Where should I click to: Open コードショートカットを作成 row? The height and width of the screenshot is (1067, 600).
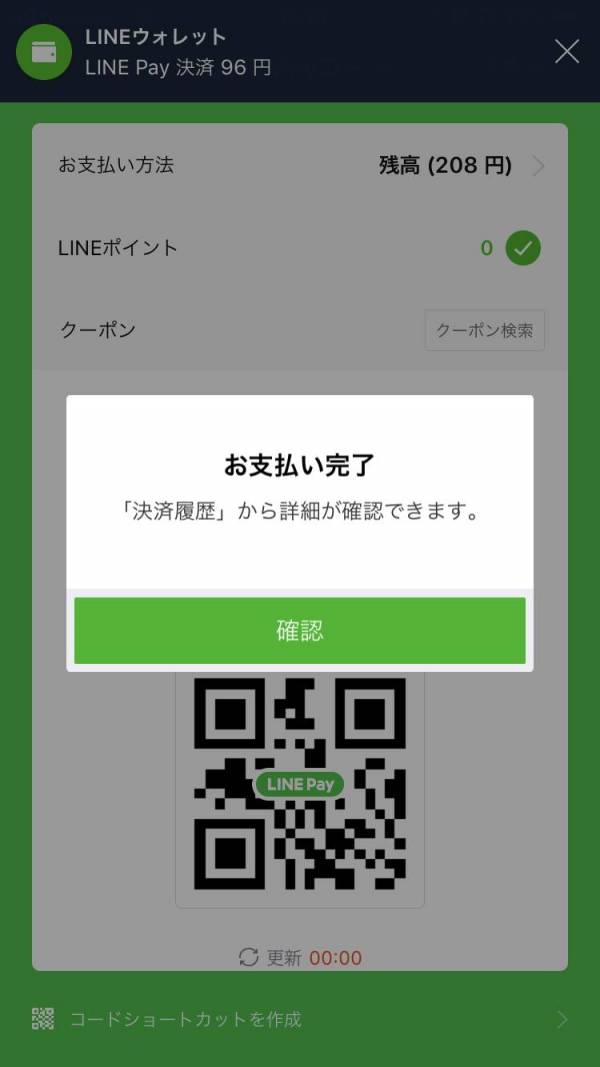coord(300,1019)
